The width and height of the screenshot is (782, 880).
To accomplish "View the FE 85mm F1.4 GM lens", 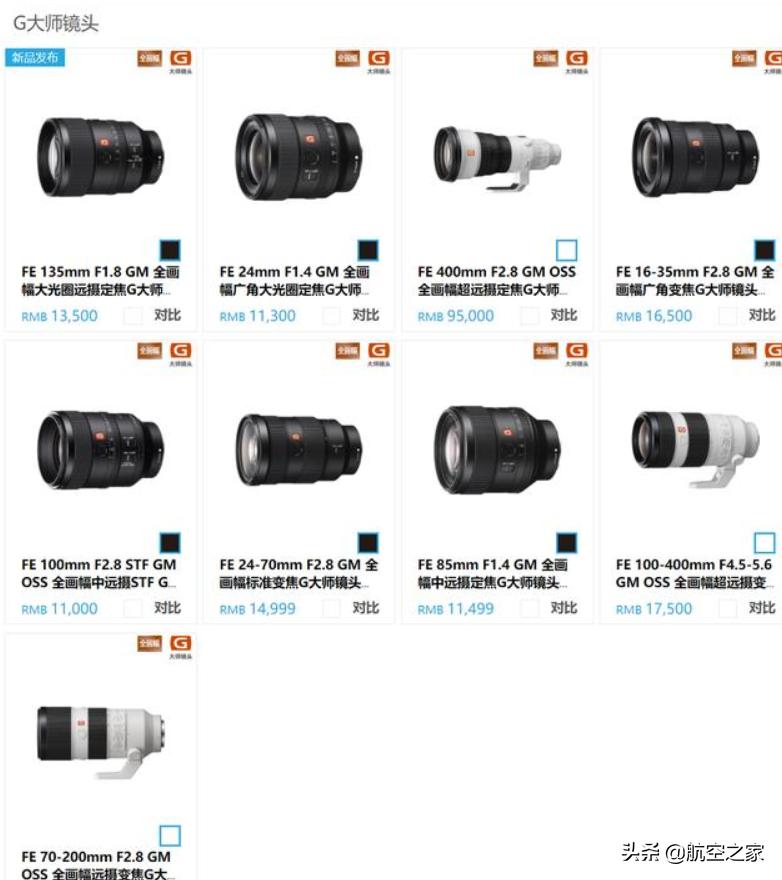I will 497,449.
